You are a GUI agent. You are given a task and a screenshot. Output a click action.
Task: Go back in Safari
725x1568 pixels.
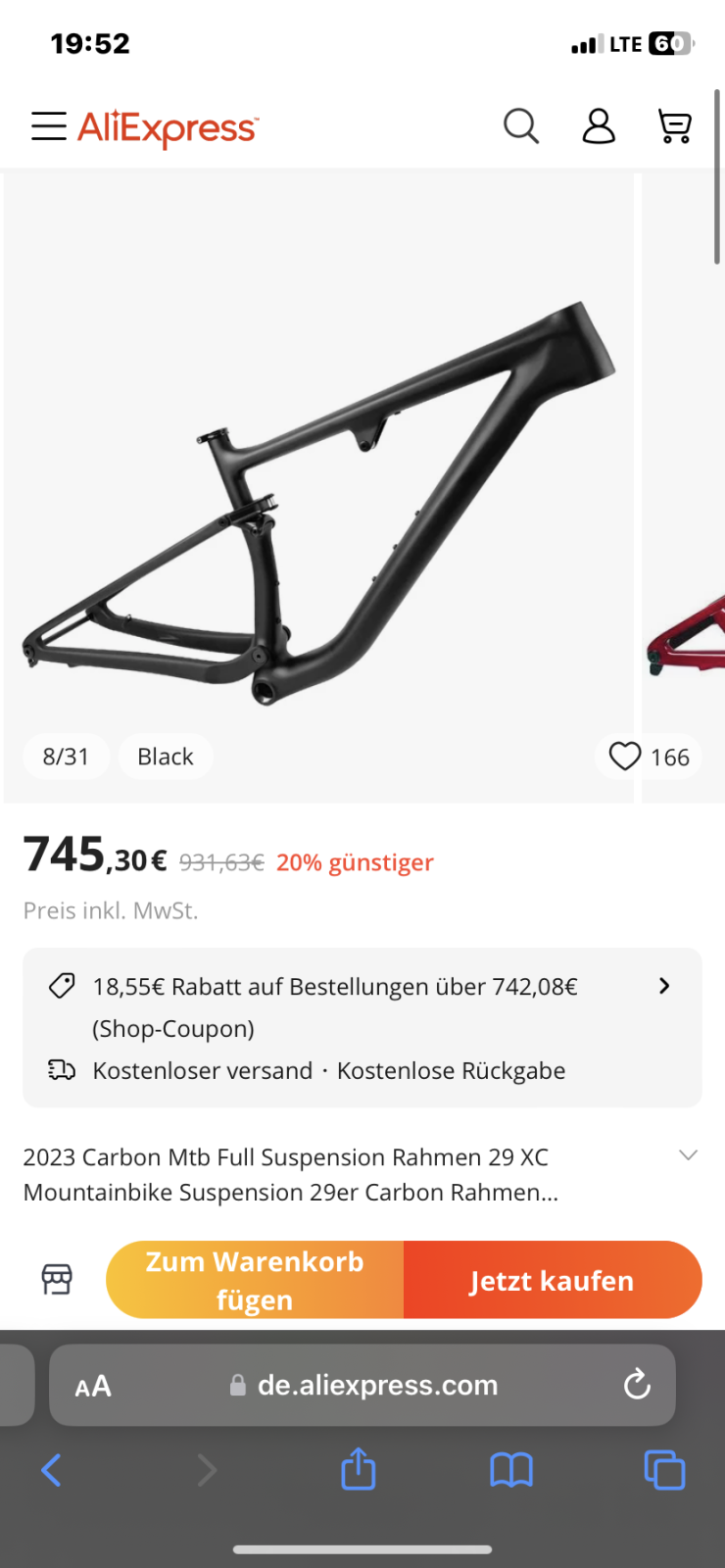tap(51, 1470)
